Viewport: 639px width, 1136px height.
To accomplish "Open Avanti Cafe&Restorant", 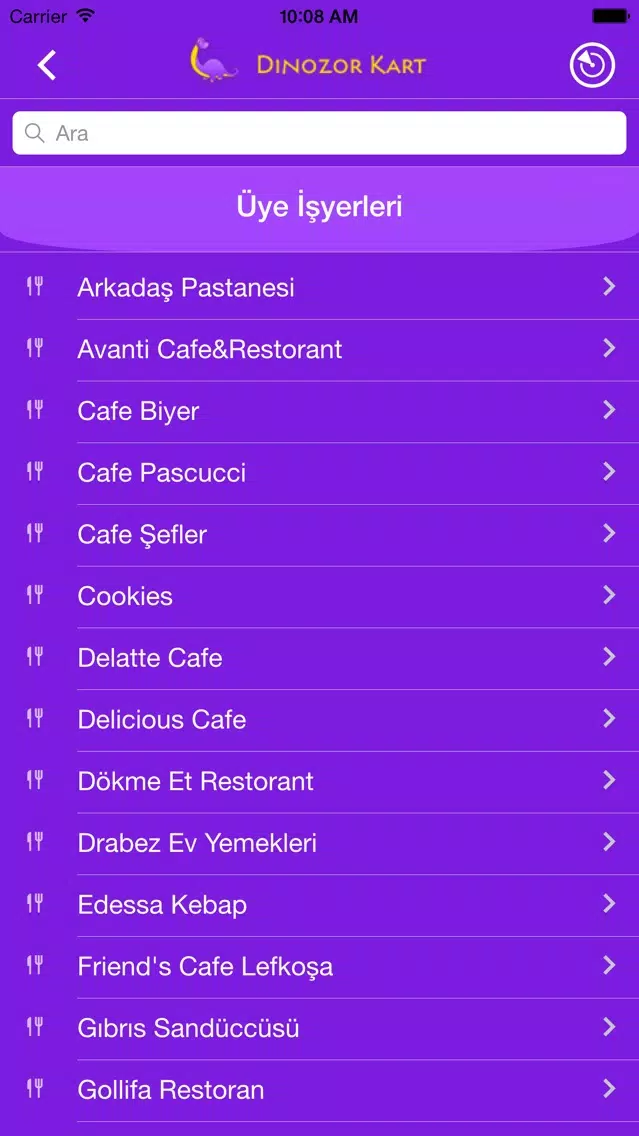I will pyautogui.click(x=320, y=349).
